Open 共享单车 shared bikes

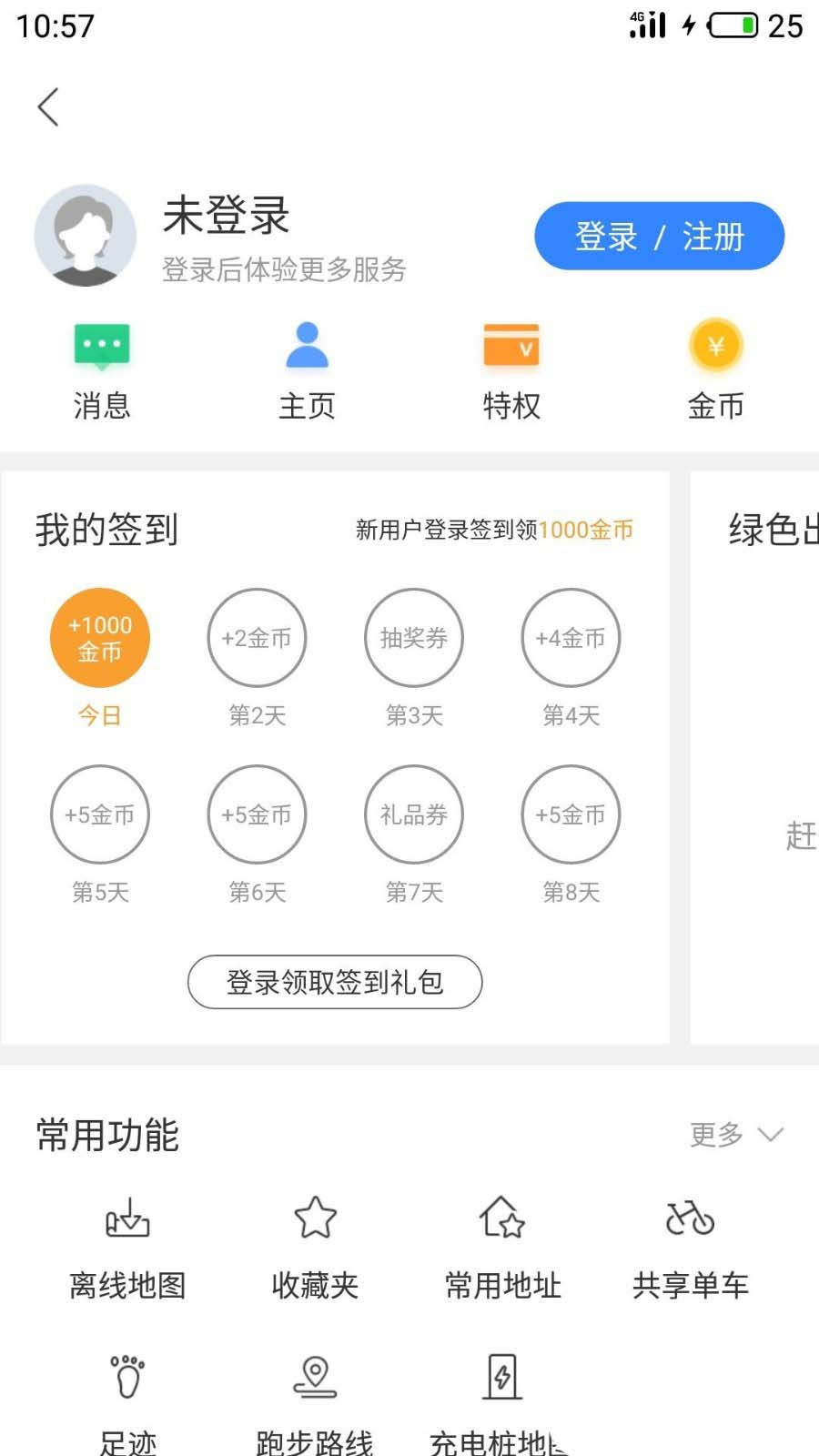click(x=690, y=1248)
